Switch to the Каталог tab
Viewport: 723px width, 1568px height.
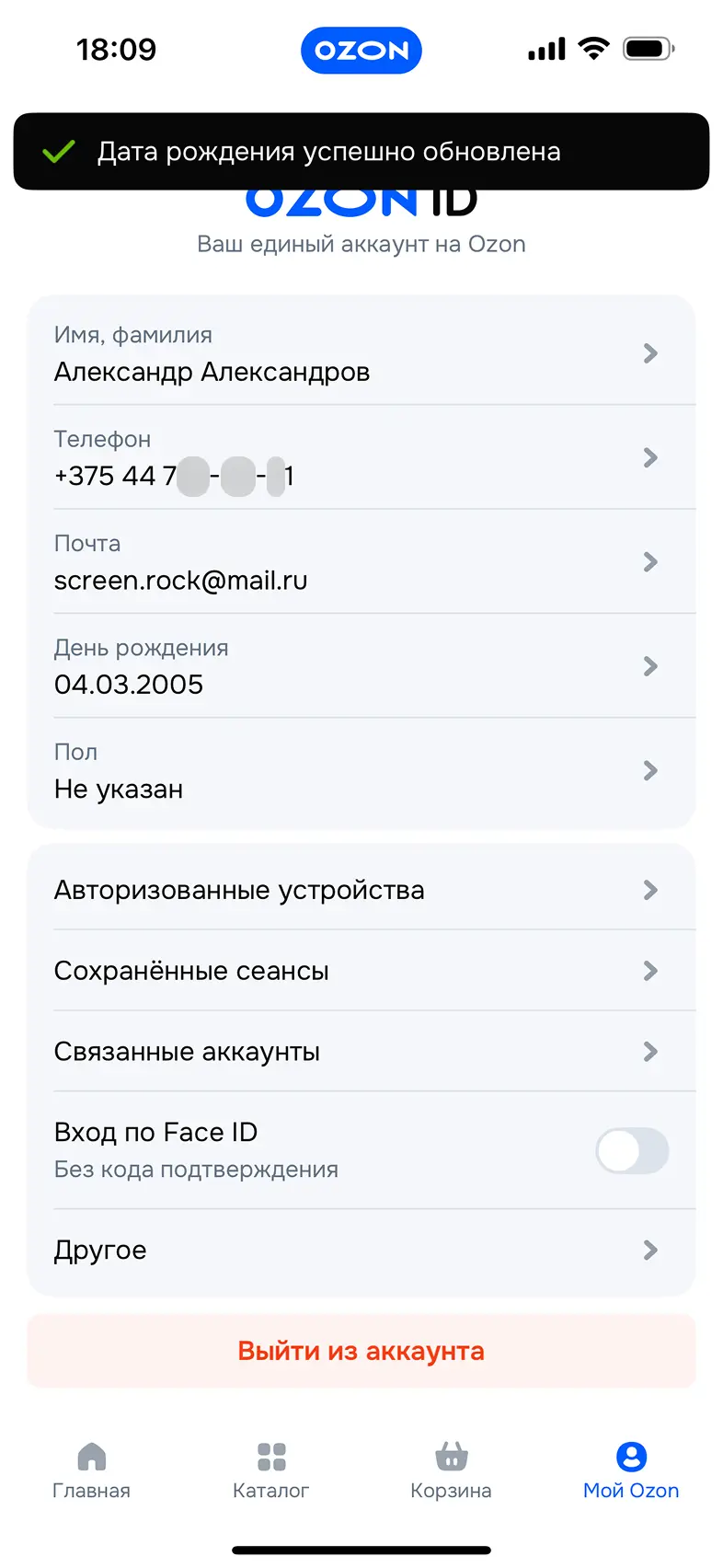271,1470
